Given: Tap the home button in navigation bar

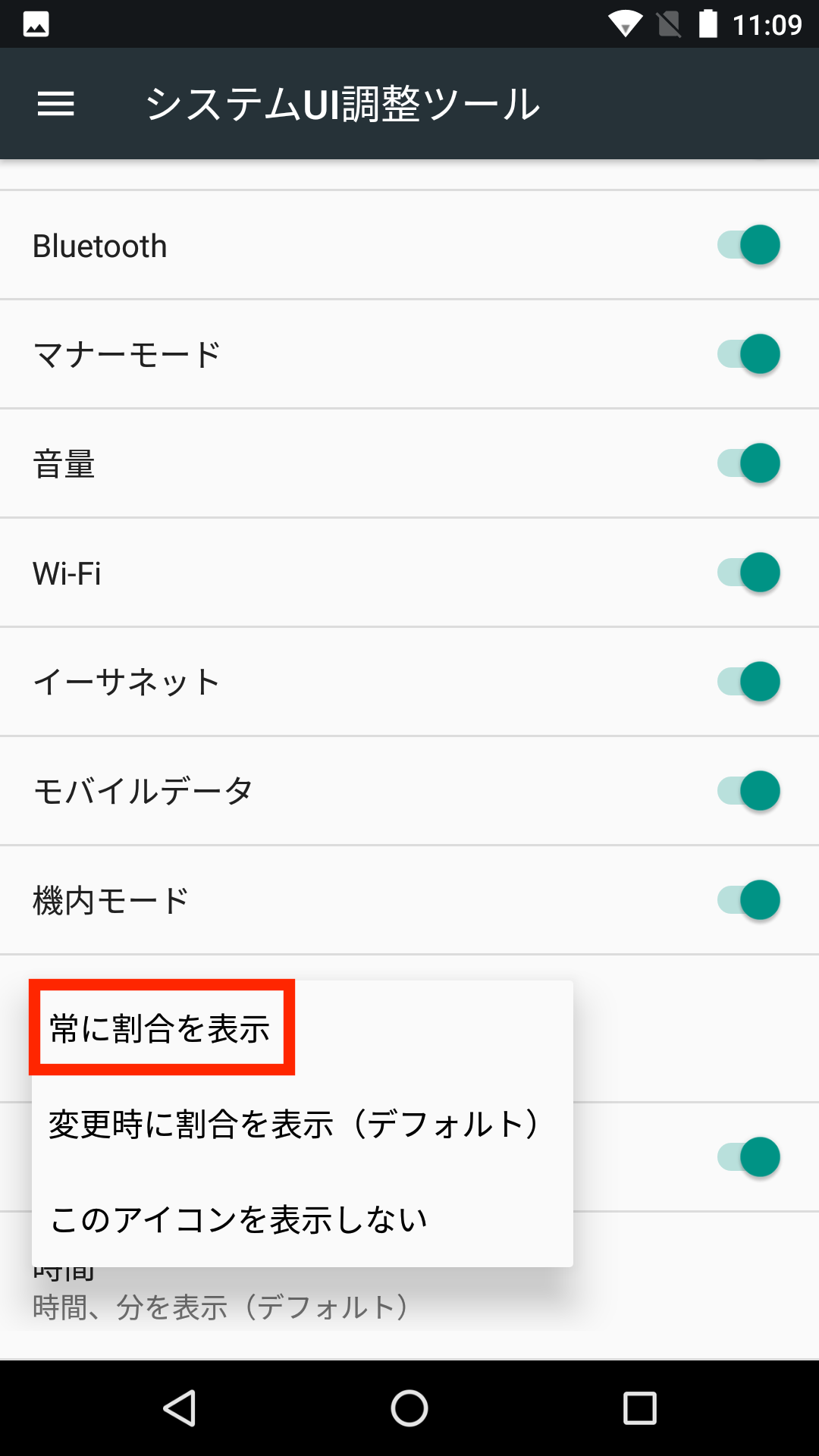Looking at the screenshot, I should [409, 1408].
